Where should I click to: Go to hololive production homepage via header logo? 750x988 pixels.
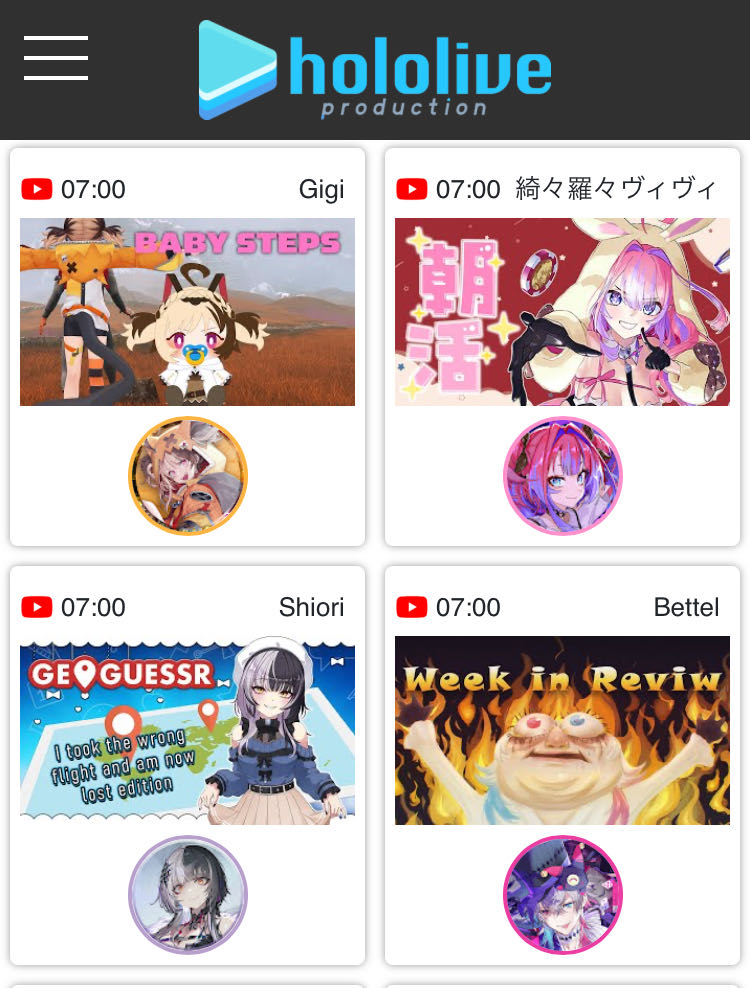(x=375, y=70)
